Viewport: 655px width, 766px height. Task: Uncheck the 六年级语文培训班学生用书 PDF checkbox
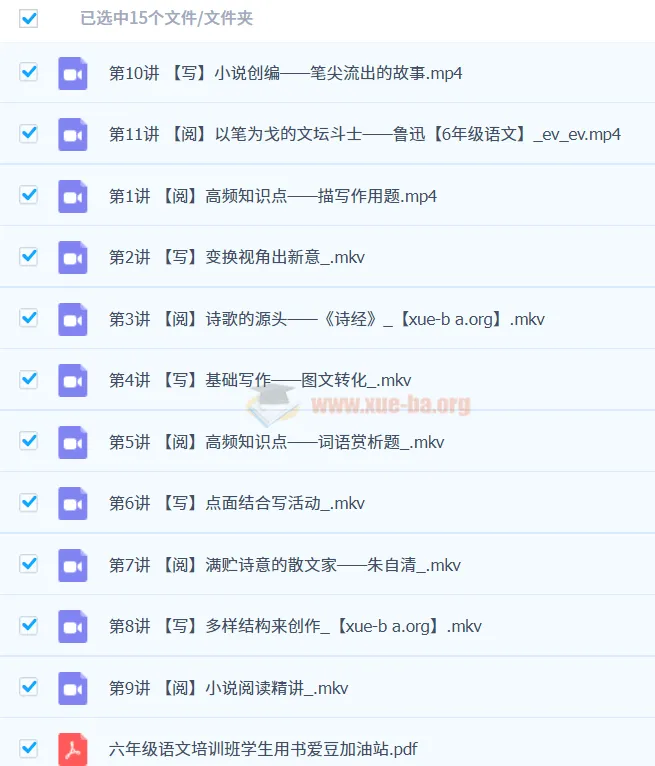coord(29,747)
